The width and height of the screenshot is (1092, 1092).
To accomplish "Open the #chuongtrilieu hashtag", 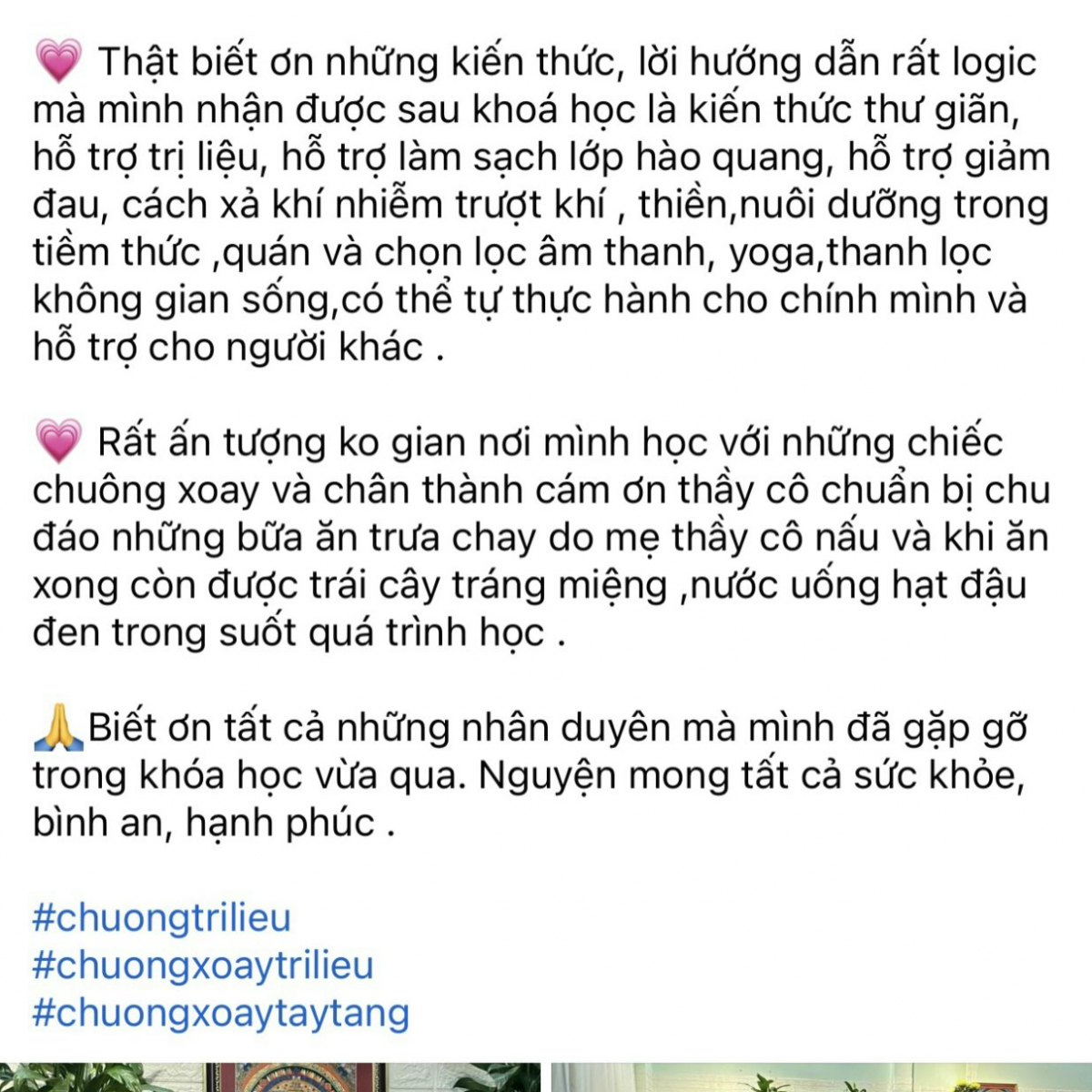I will click(162, 917).
